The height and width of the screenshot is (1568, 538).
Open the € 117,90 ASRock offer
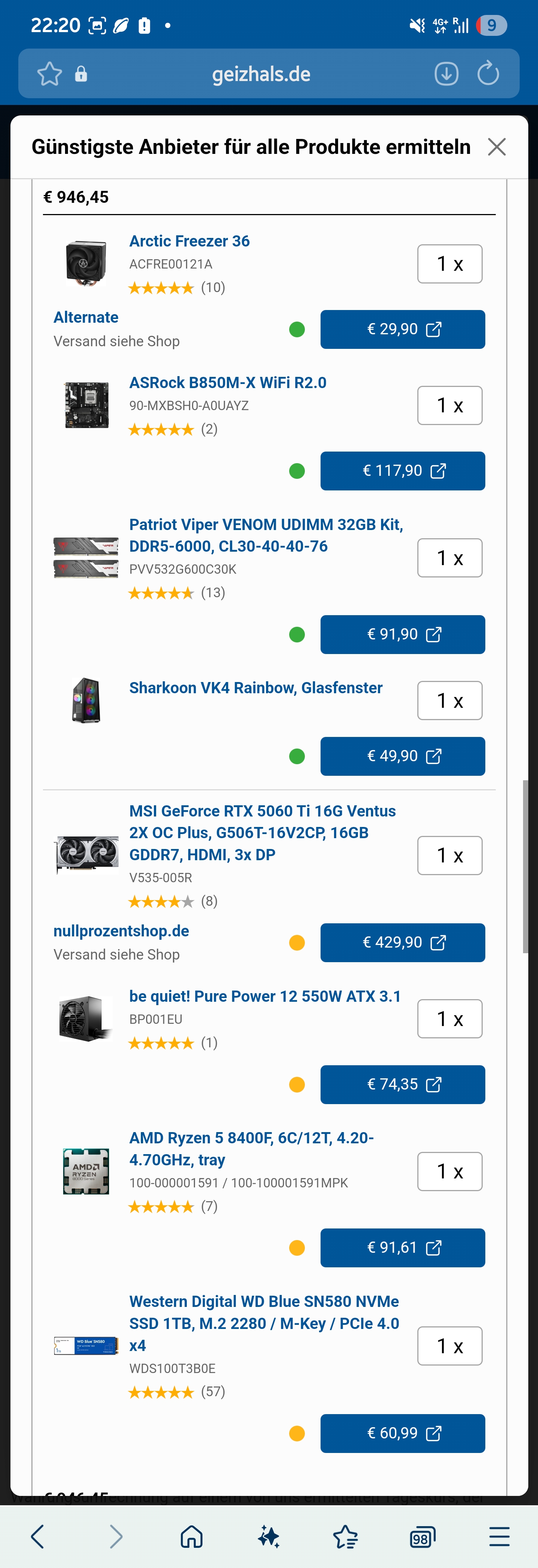(x=402, y=471)
